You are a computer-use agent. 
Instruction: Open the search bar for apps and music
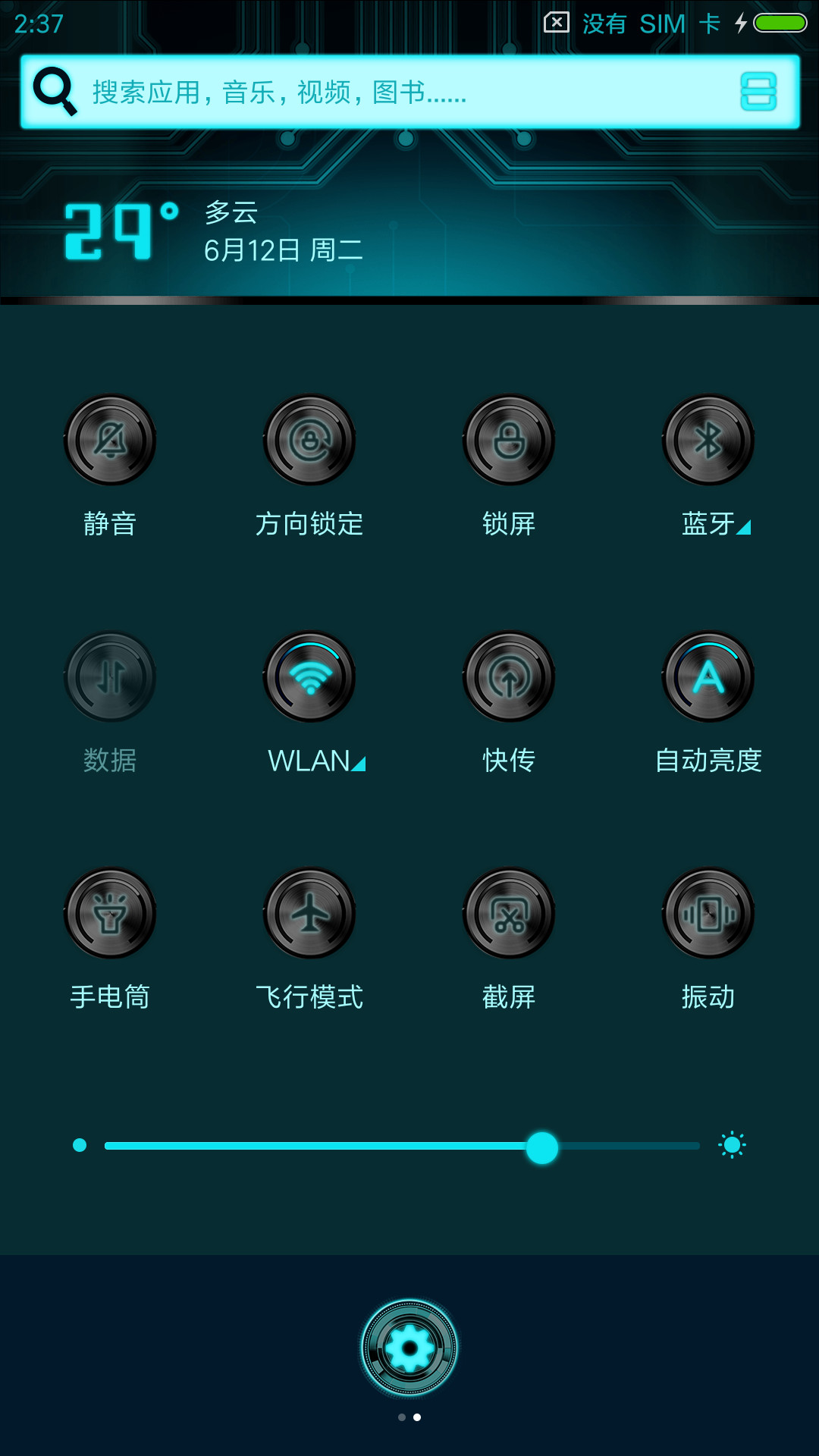click(x=409, y=92)
